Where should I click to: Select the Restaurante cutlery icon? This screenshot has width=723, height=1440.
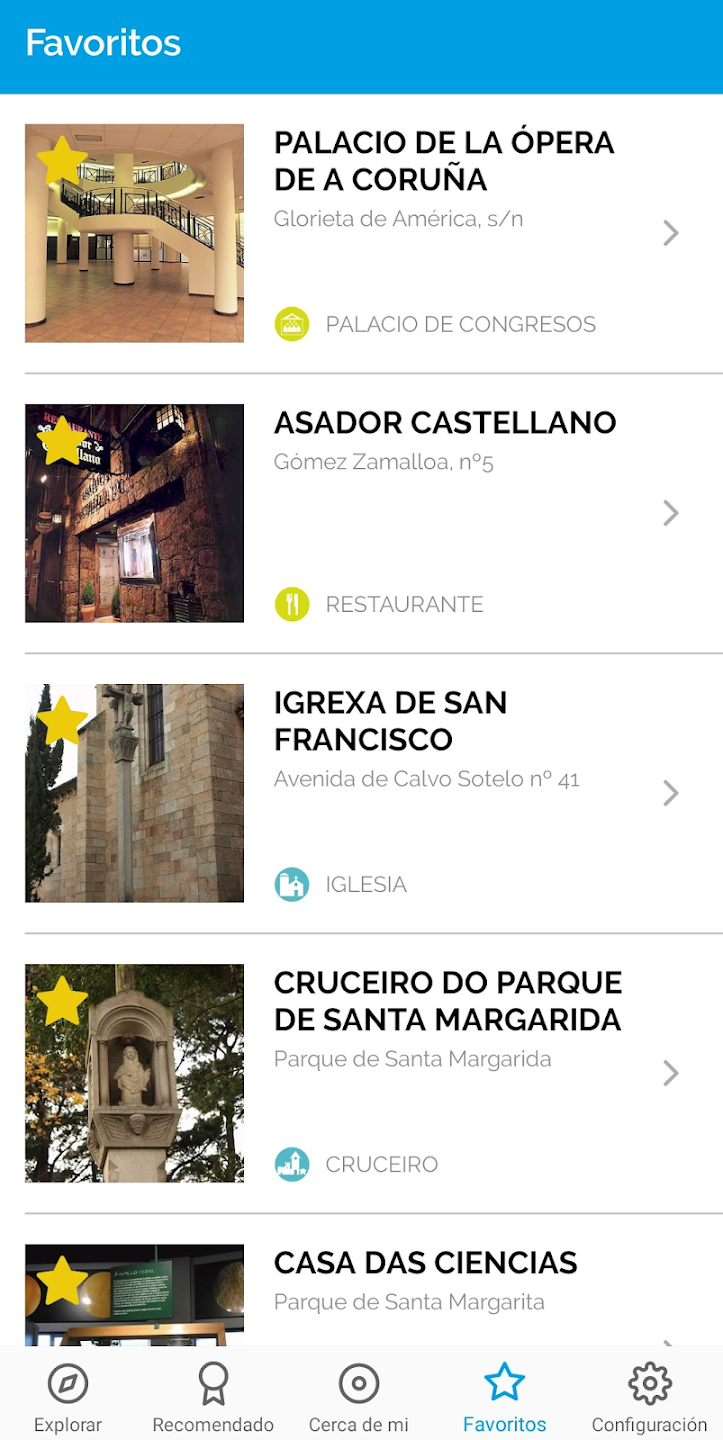(x=292, y=603)
